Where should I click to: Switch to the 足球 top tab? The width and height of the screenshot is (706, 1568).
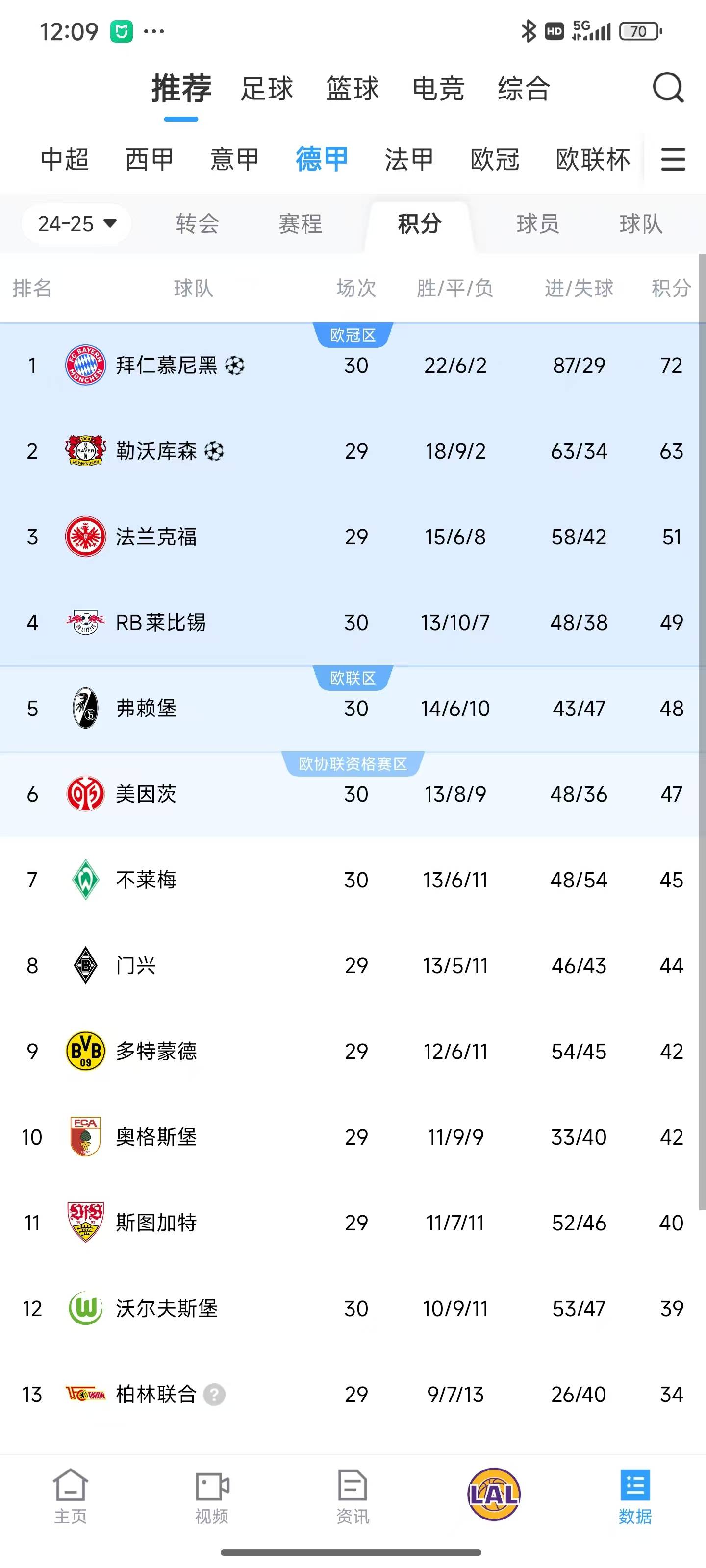click(267, 89)
